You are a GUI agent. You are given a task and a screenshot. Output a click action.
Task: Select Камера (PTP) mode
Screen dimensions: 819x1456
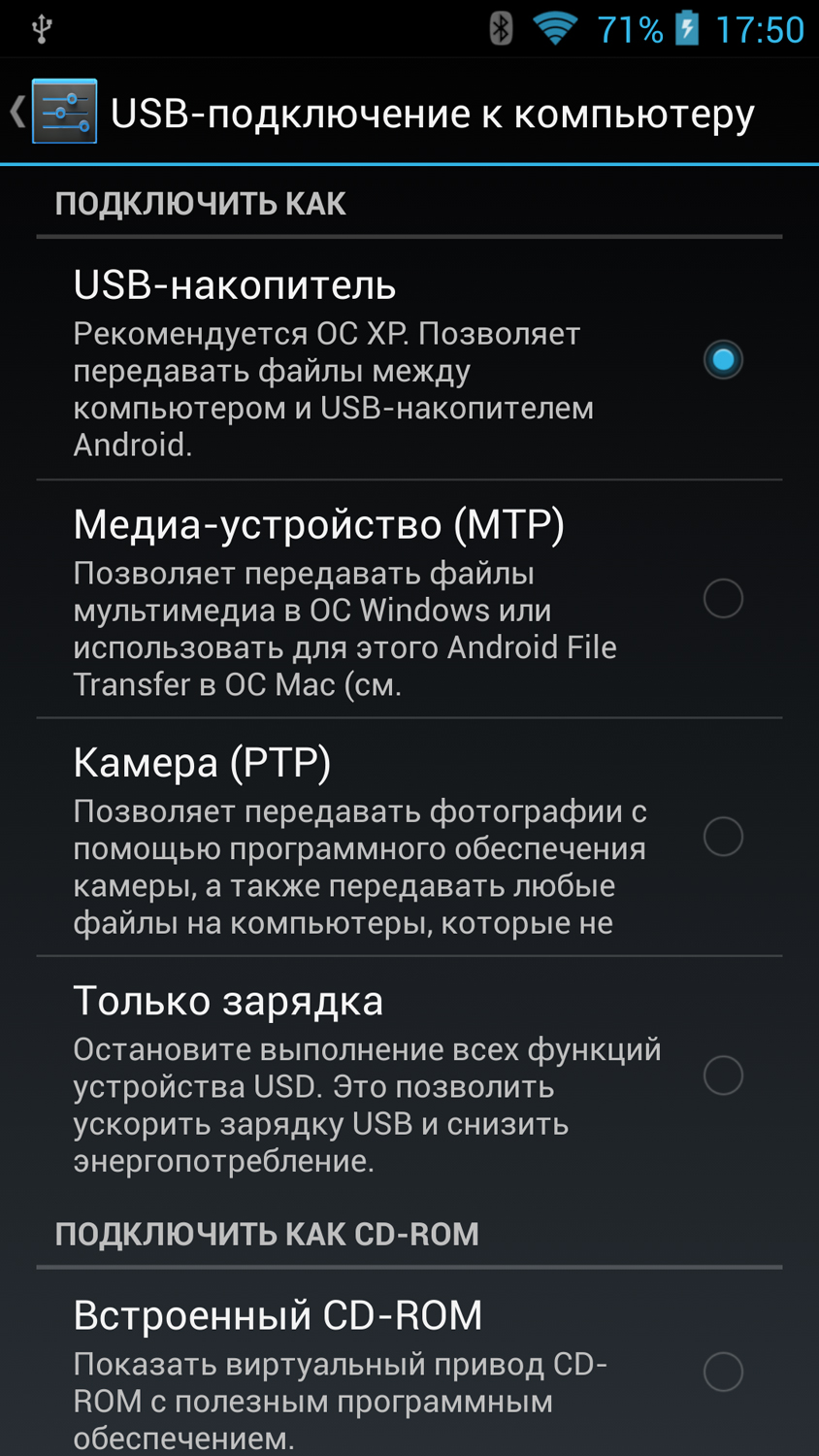pos(722,837)
